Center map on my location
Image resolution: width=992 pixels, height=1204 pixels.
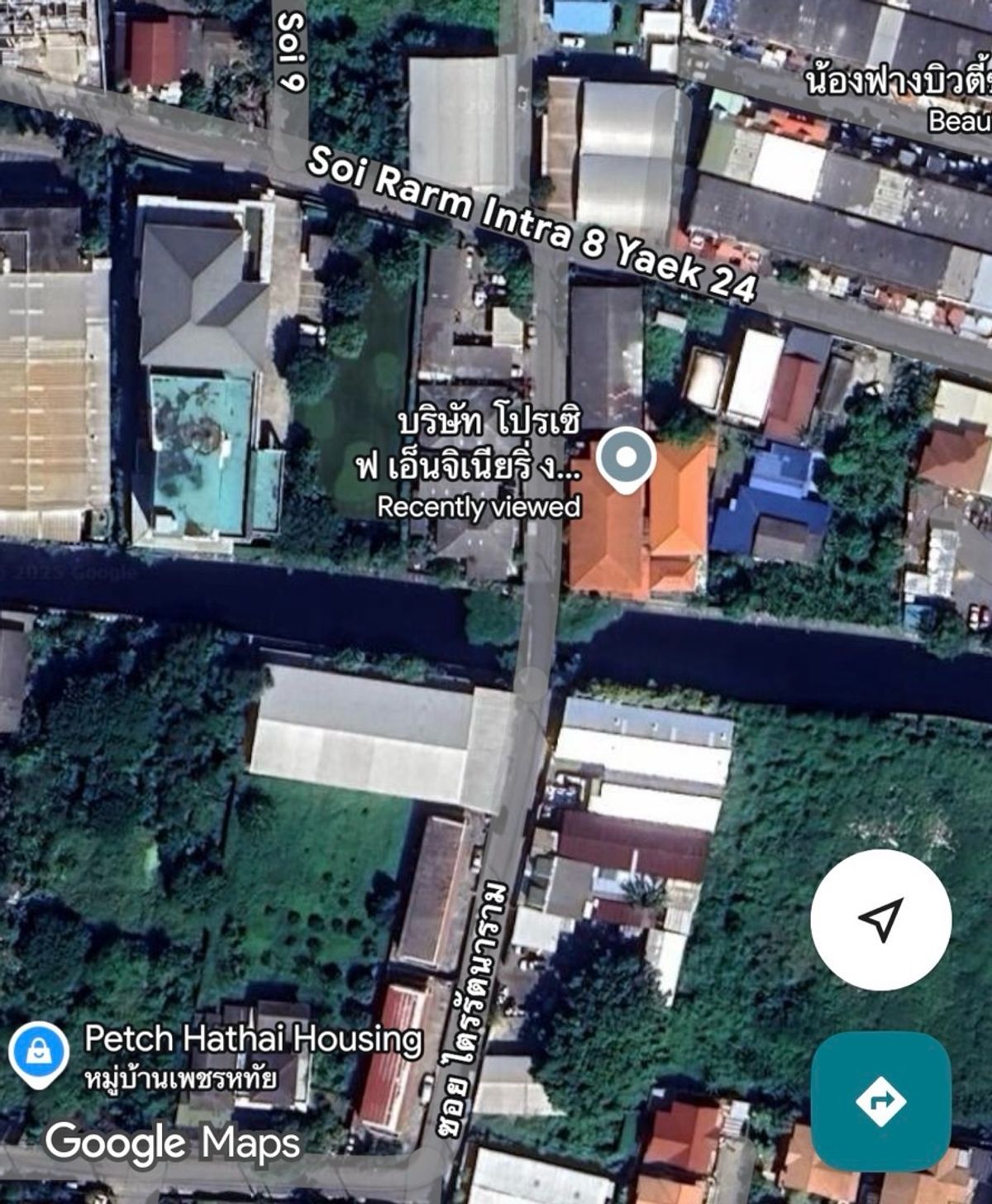(x=880, y=920)
